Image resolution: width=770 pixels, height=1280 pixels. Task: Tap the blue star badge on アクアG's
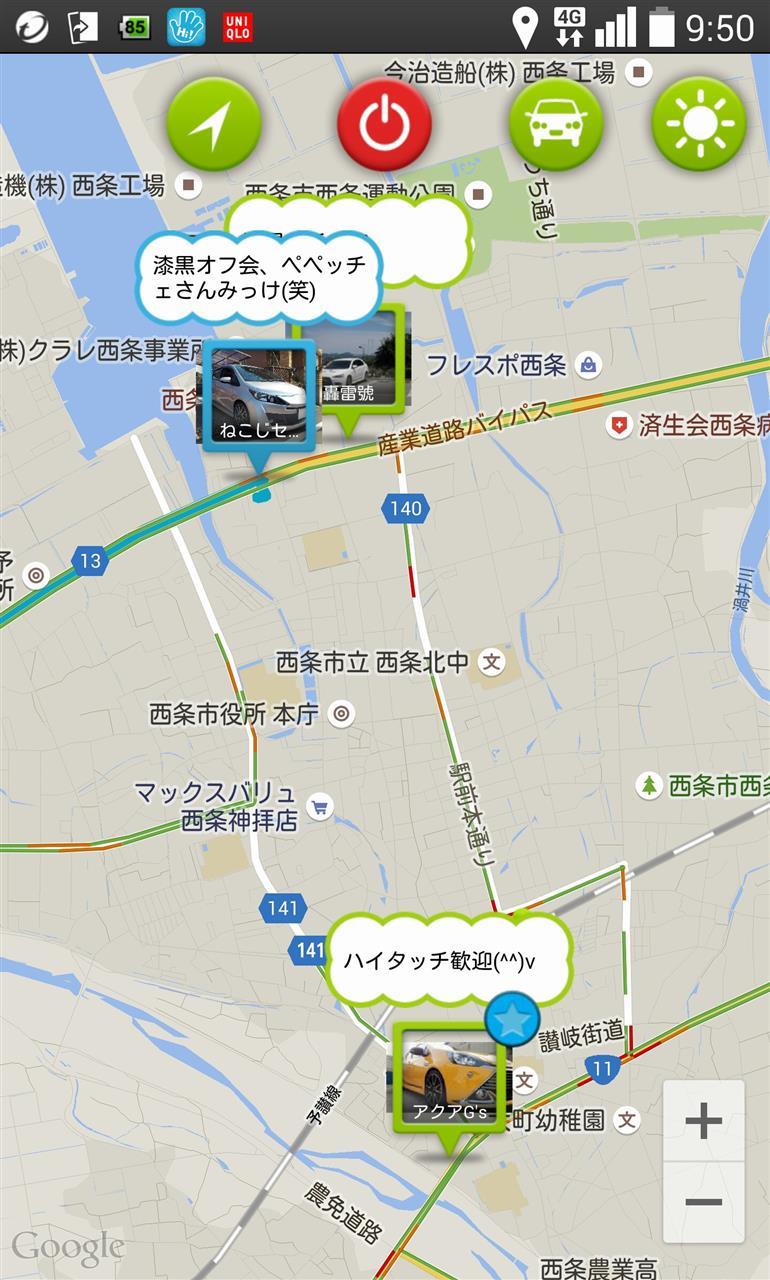pyautogui.click(x=513, y=1020)
